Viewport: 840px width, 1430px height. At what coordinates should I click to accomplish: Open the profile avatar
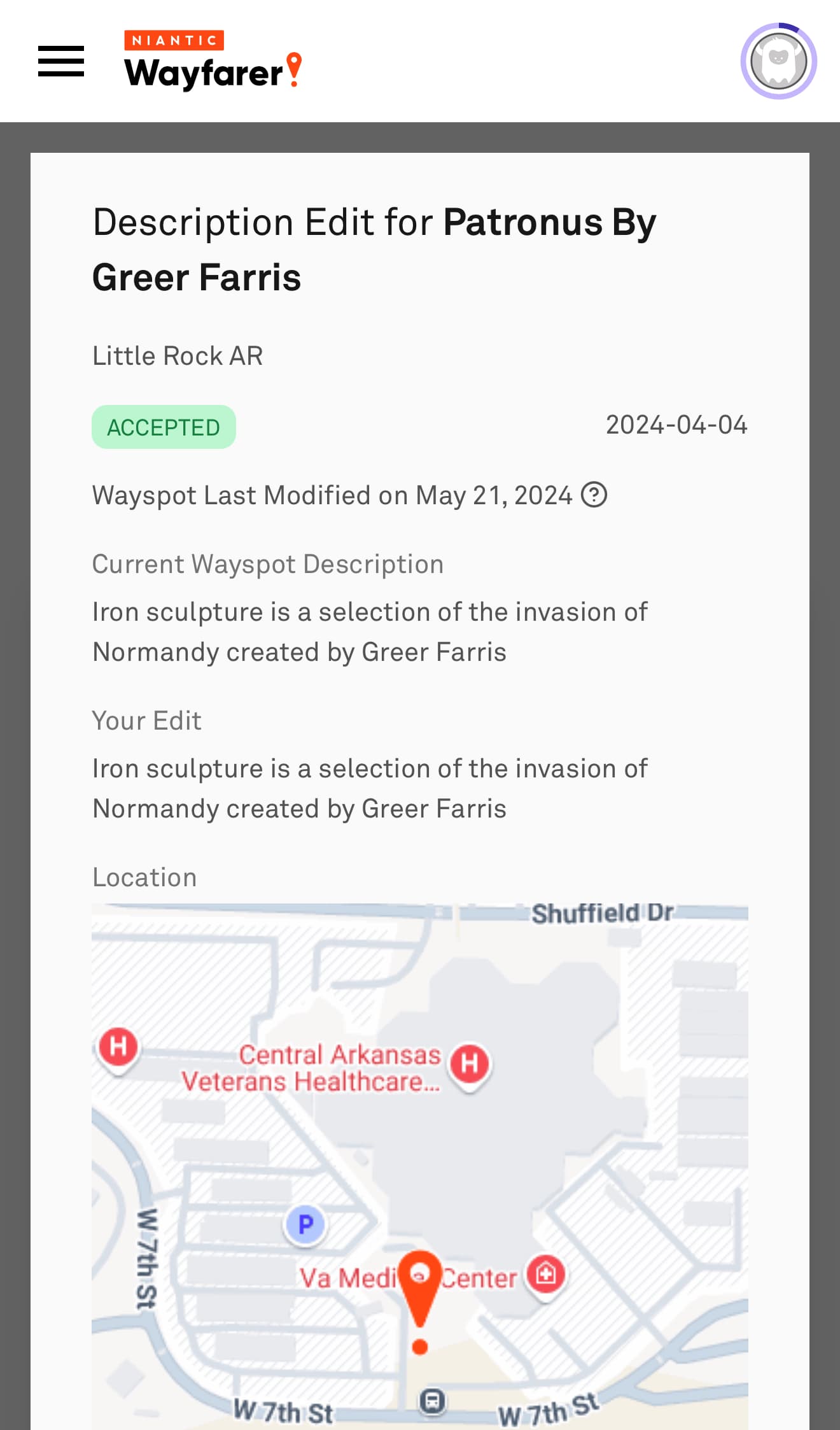(x=778, y=61)
